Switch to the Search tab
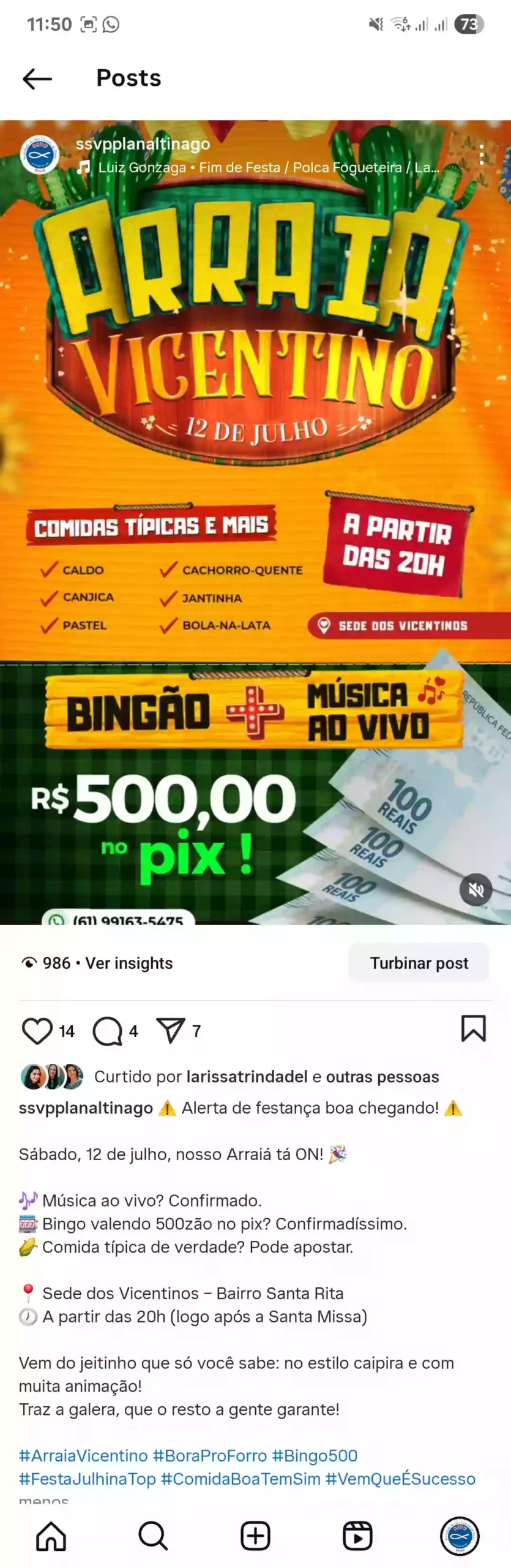 tap(153, 1536)
